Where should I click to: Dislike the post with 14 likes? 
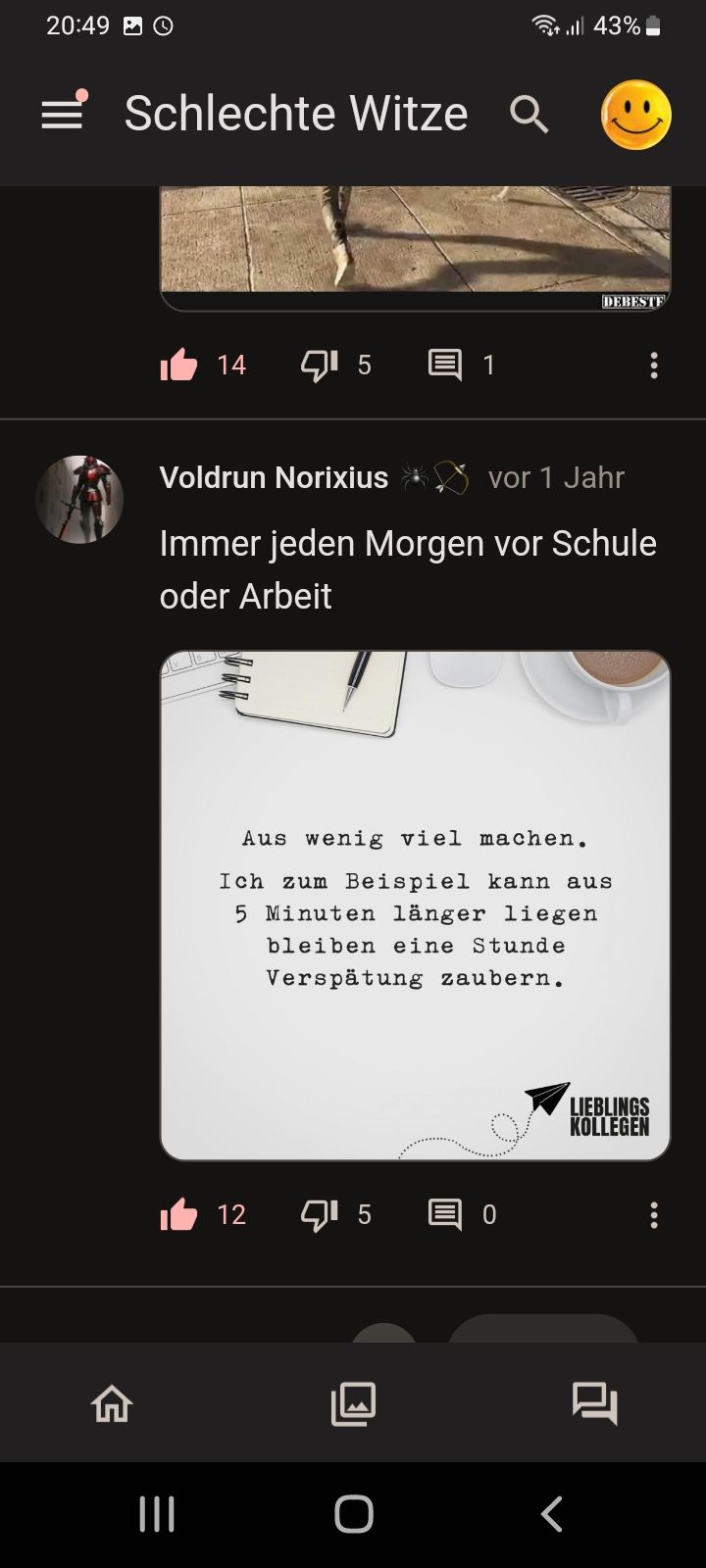point(320,366)
